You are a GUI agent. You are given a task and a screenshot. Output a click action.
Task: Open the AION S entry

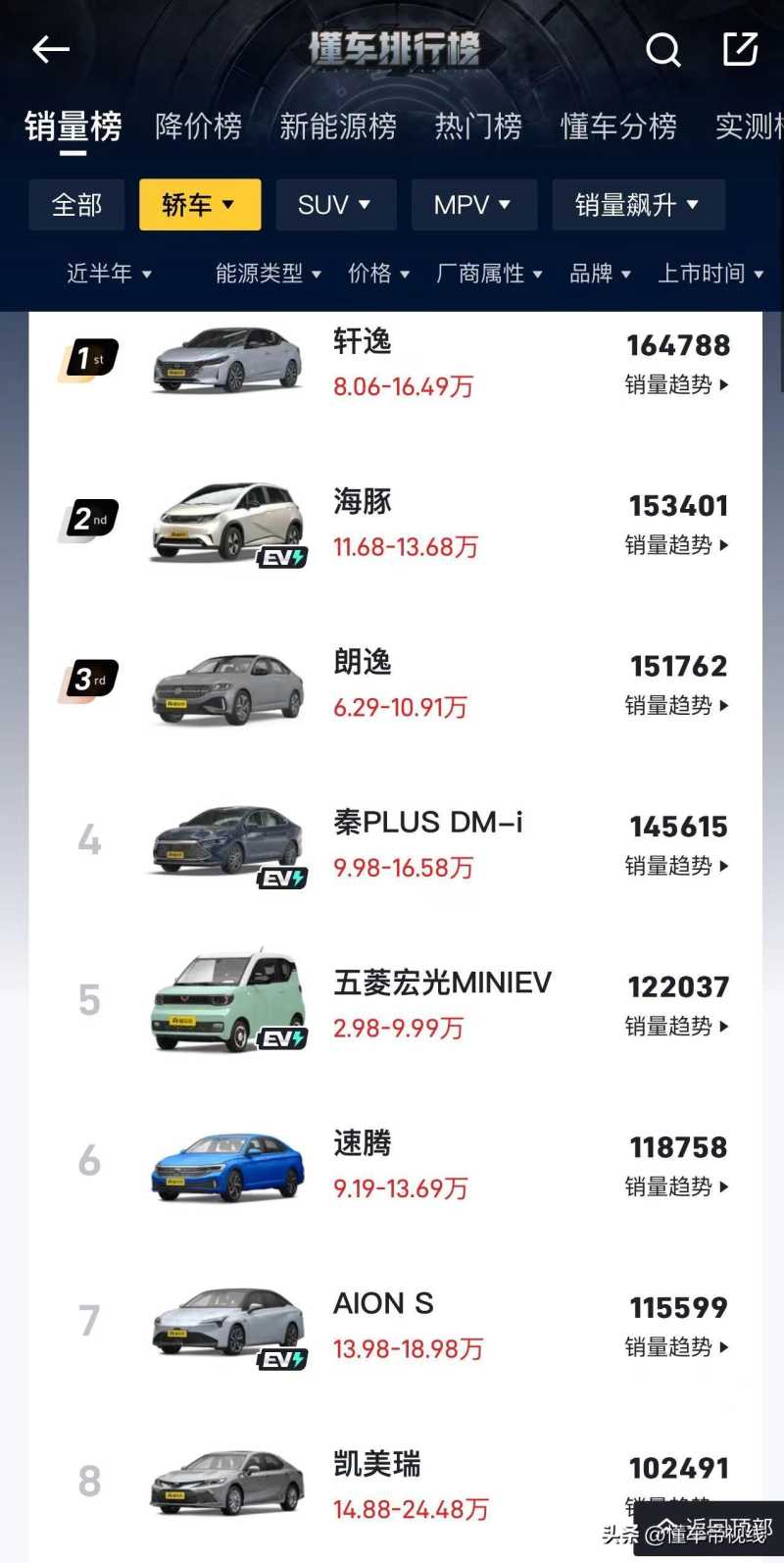click(383, 1304)
